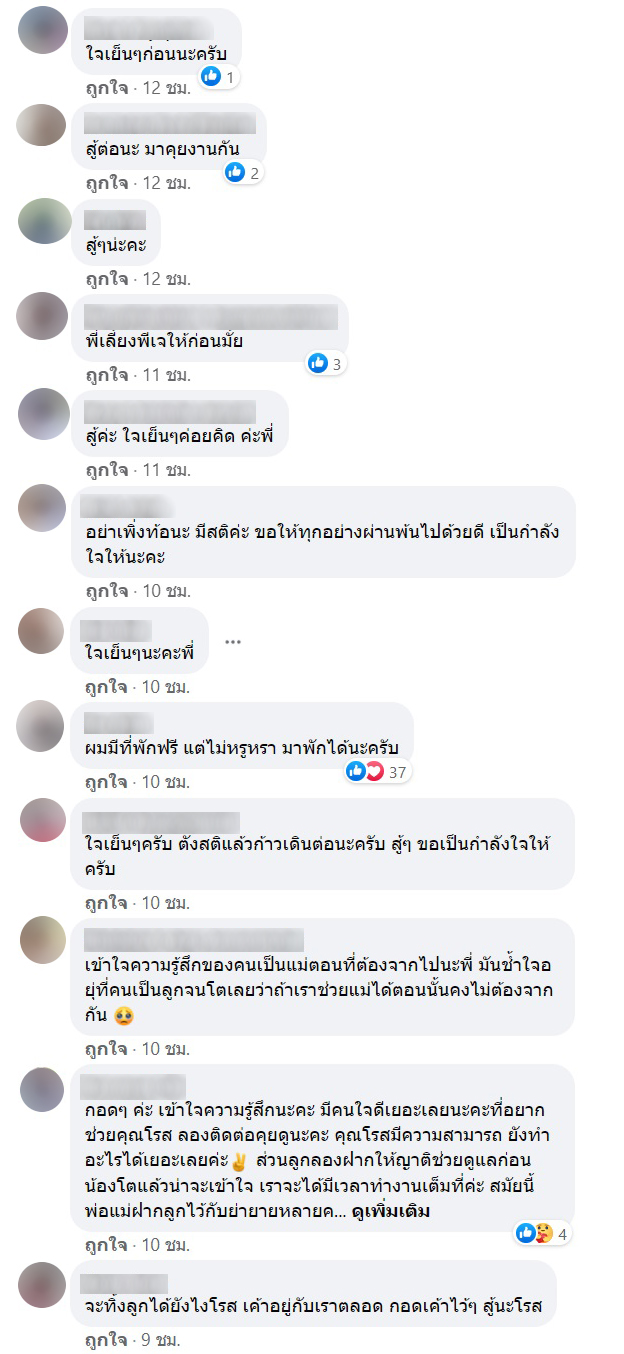Open the three-dot menu beside "ใจเย็นๆนะคะพี่"
Screen dimensions: 624x1354
tap(234, 641)
